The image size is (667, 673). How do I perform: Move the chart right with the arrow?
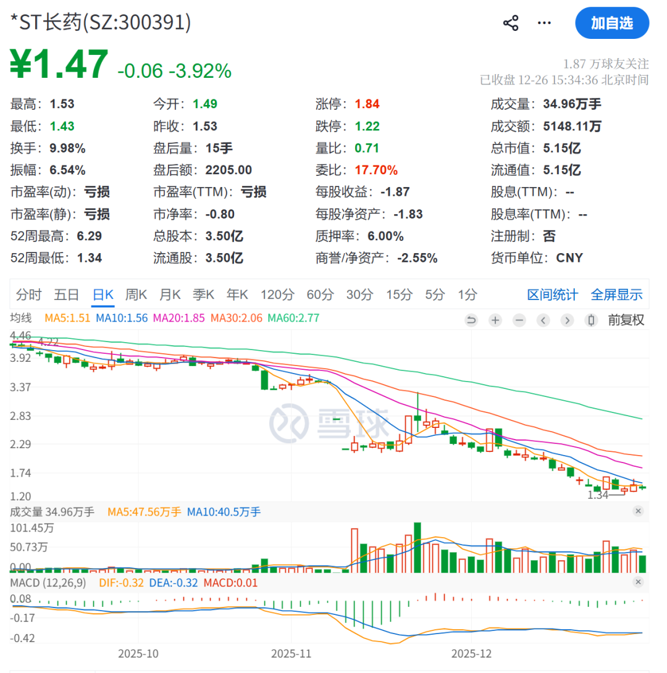coord(568,320)
